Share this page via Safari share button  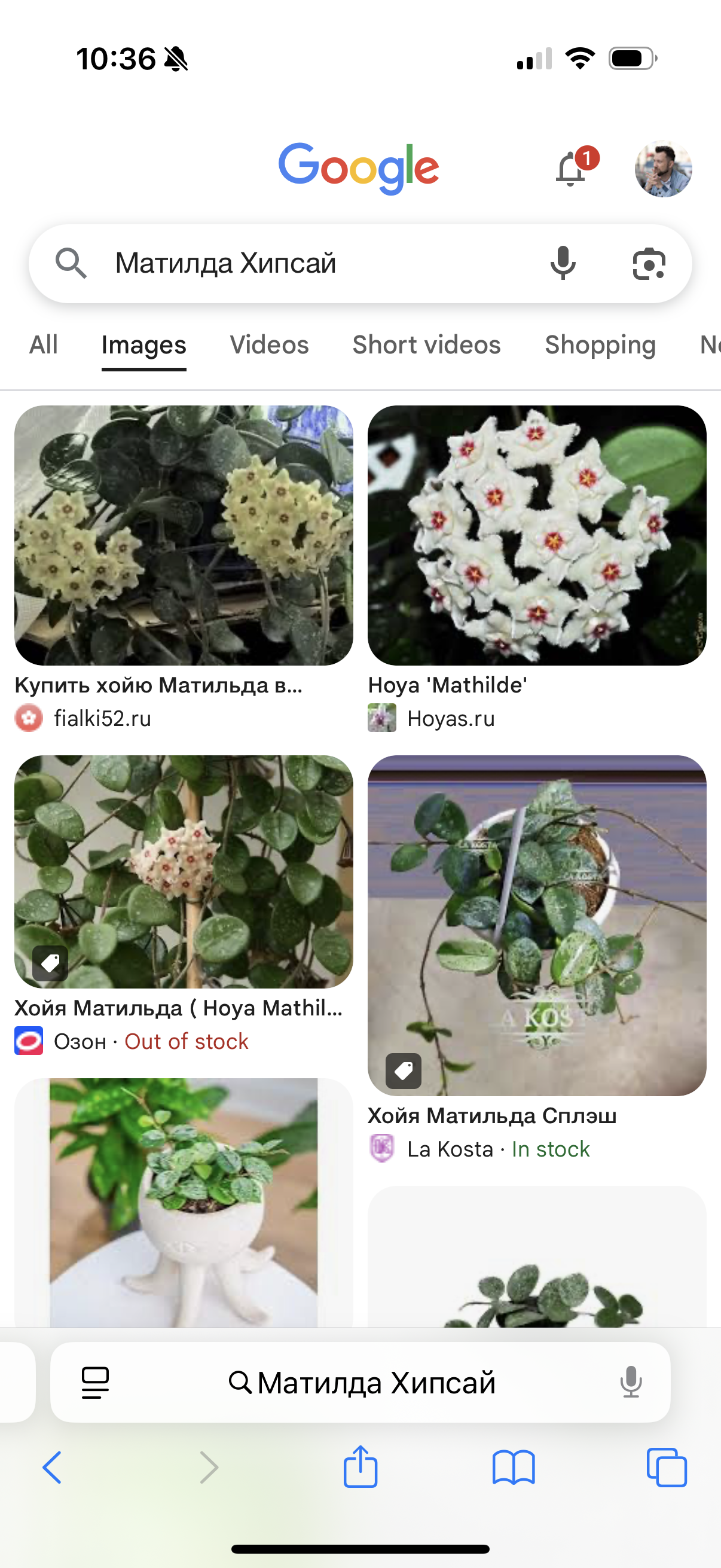[x=360, y=1468]
